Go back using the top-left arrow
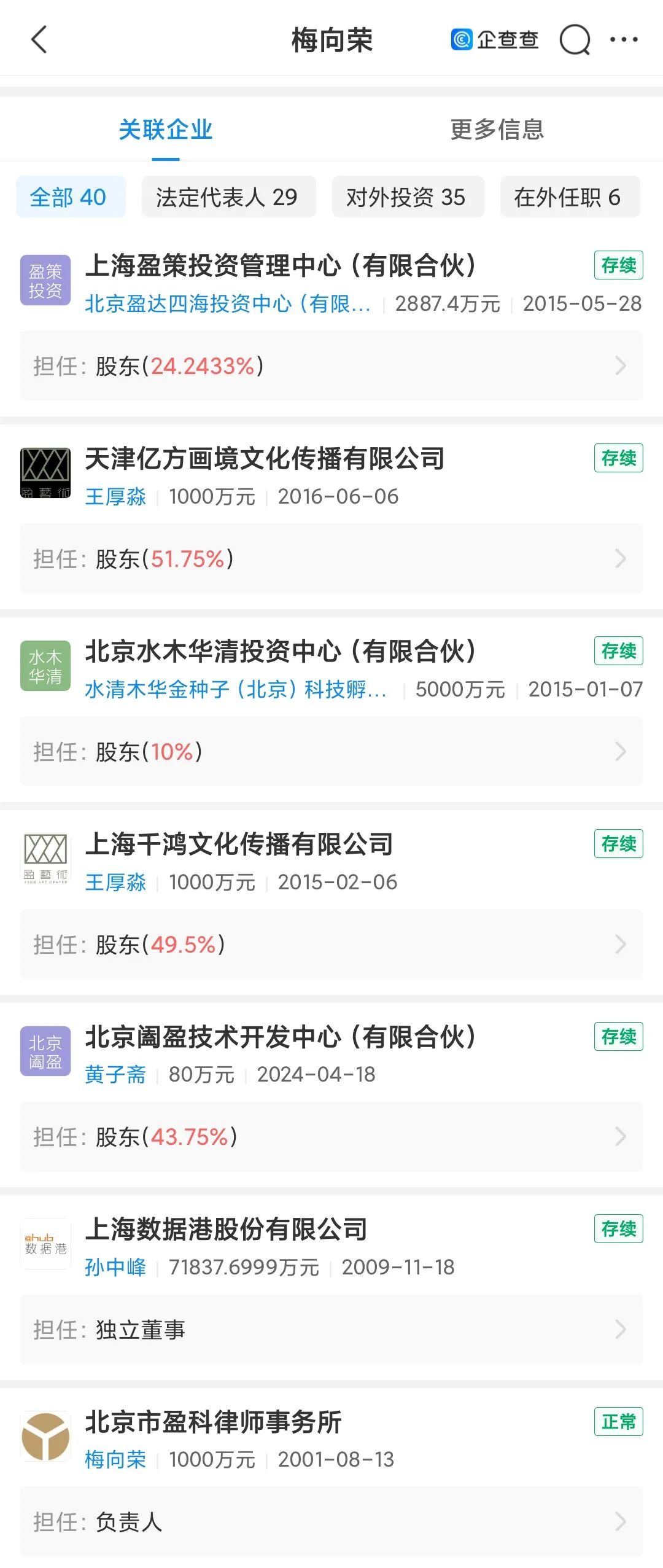Image resolution: width=663 pixels, height=1568 pixels. (39, 40)
